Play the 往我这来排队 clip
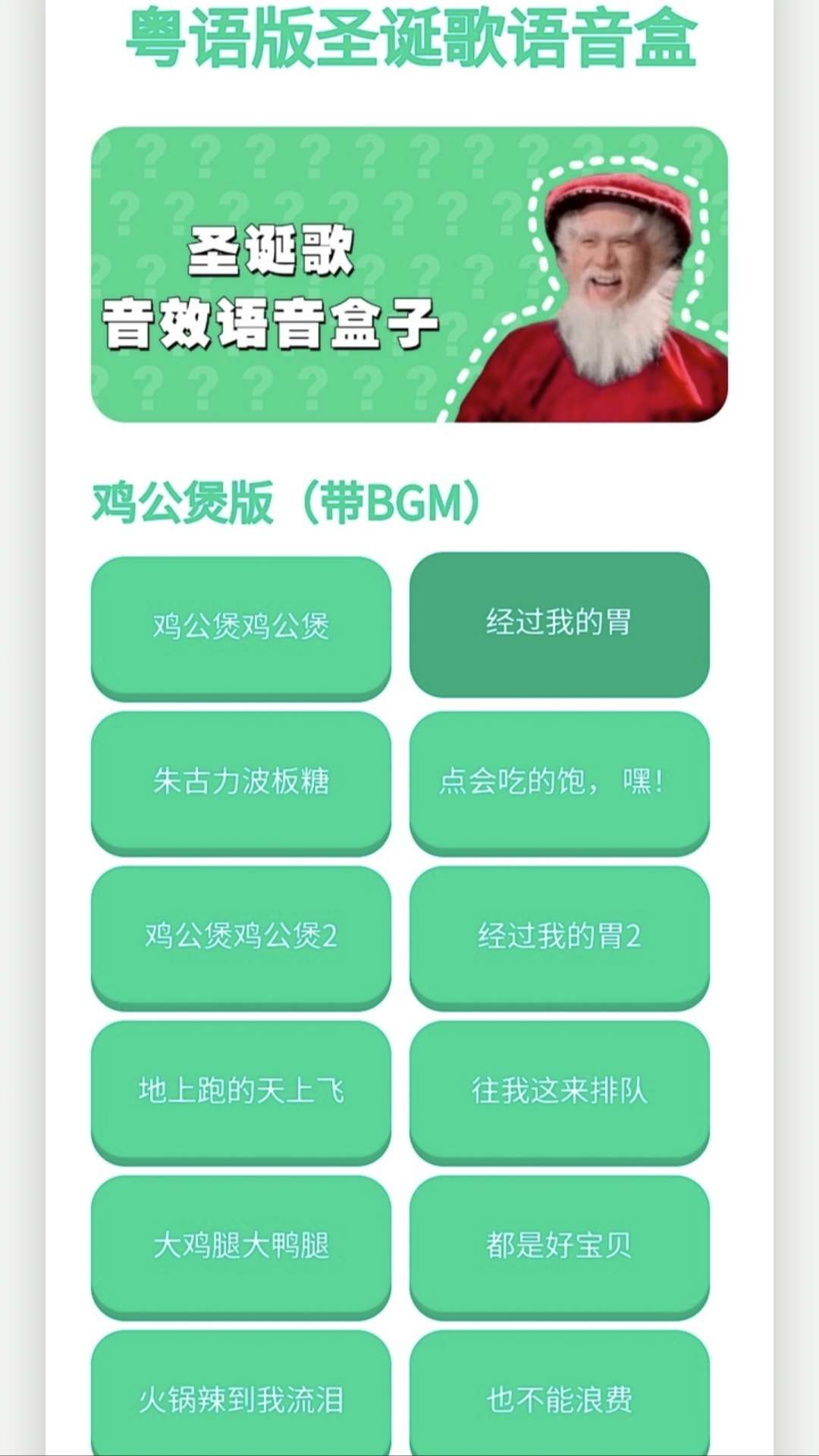This screenshot has width=819, height=1456. click(x=559, y=1090)
